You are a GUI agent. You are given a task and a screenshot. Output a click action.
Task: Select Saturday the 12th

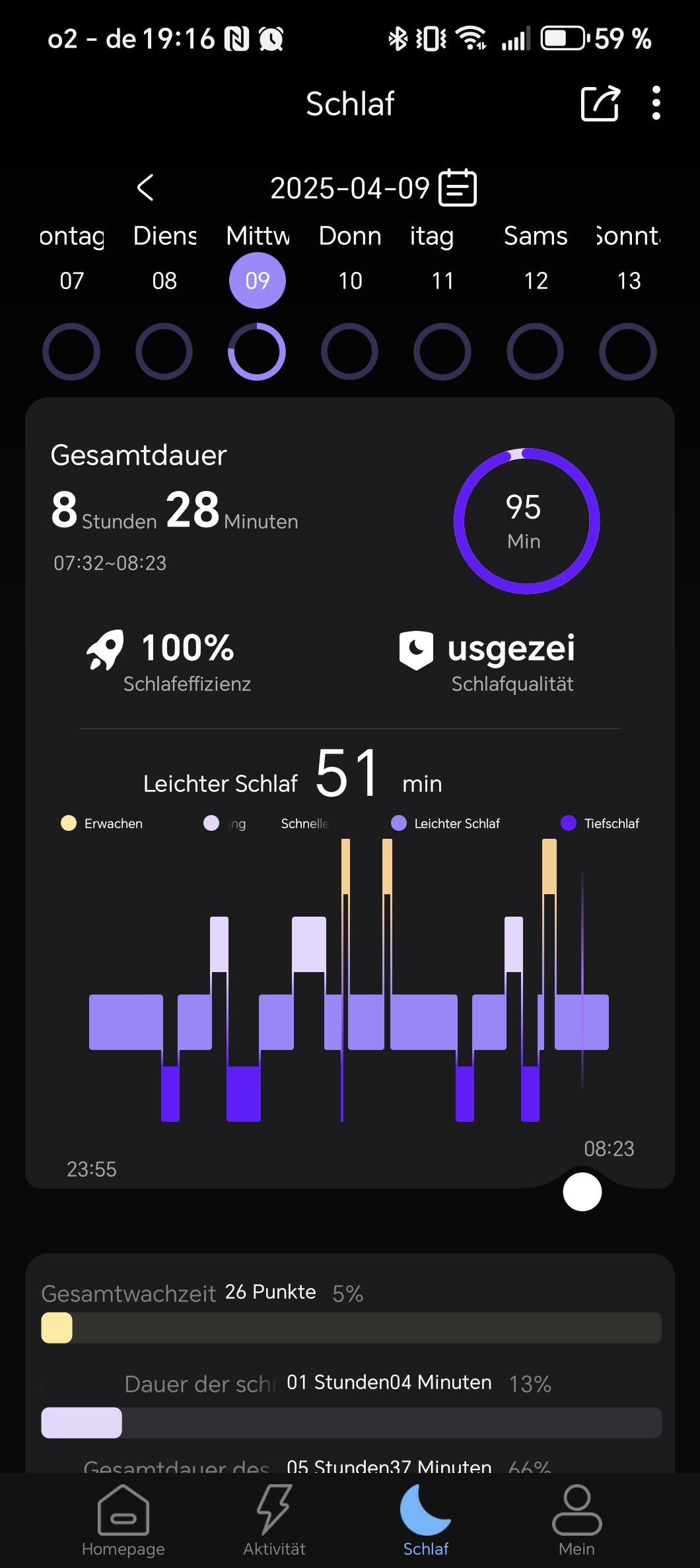tap(536, 281)
